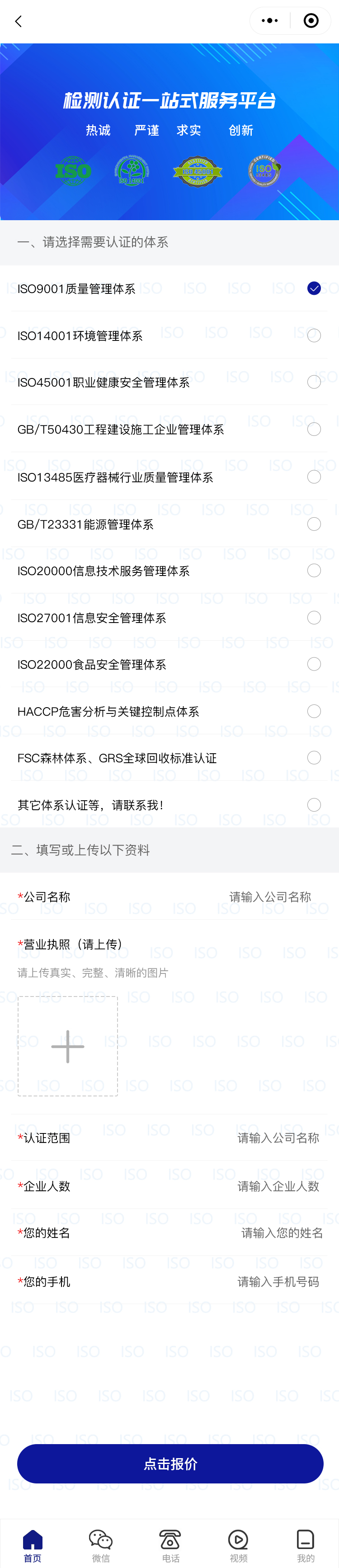Open the mini program overflow menu
Viewport: 339px width, 1568px height.
[x=269, y=21]
